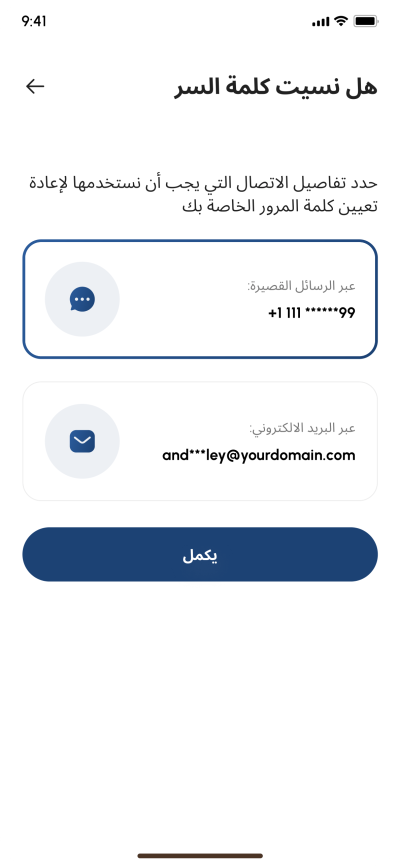Tap the back arrow icon
The width and height of the screenshot is (400, 866).
(x=35, y=86)
